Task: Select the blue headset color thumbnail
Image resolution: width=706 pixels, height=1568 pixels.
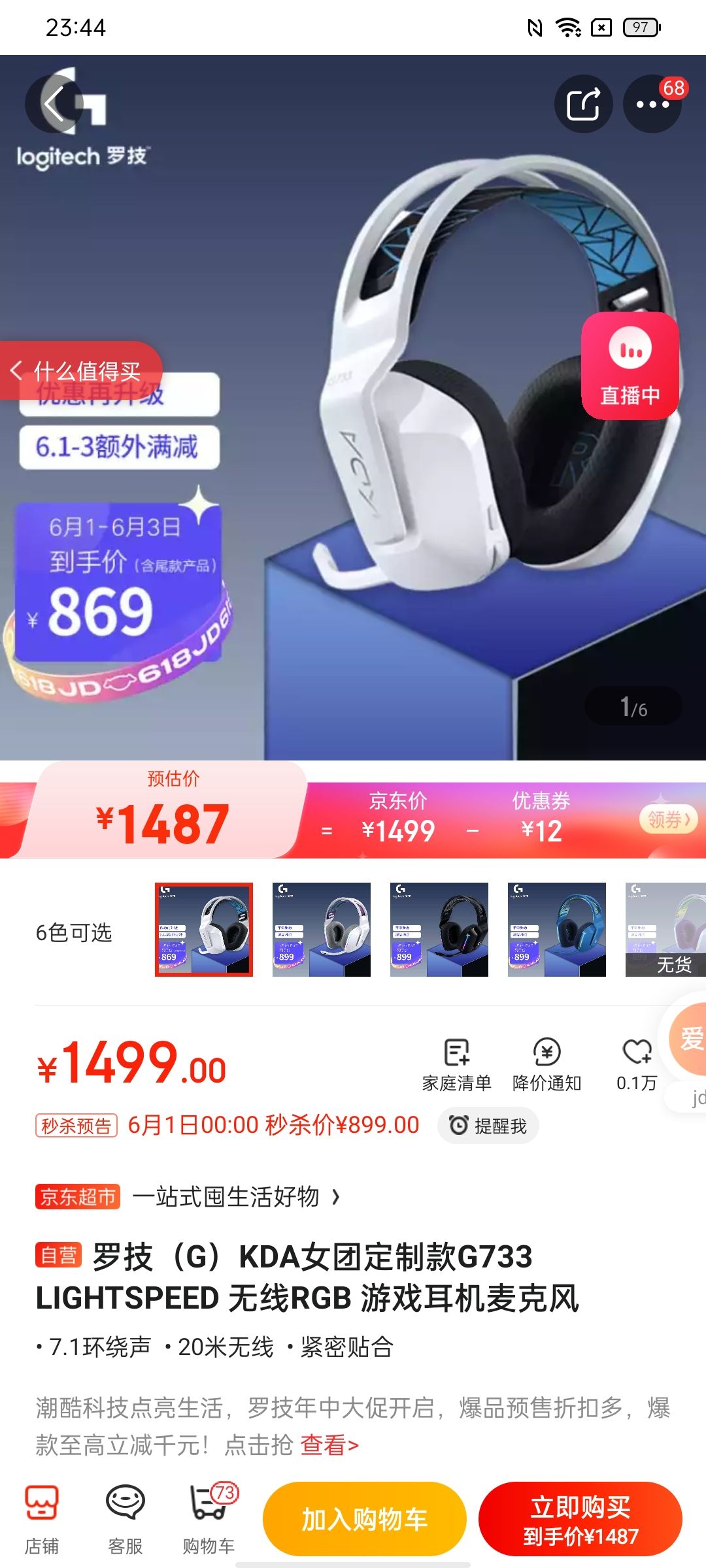Action: click(x=557, y=930)
